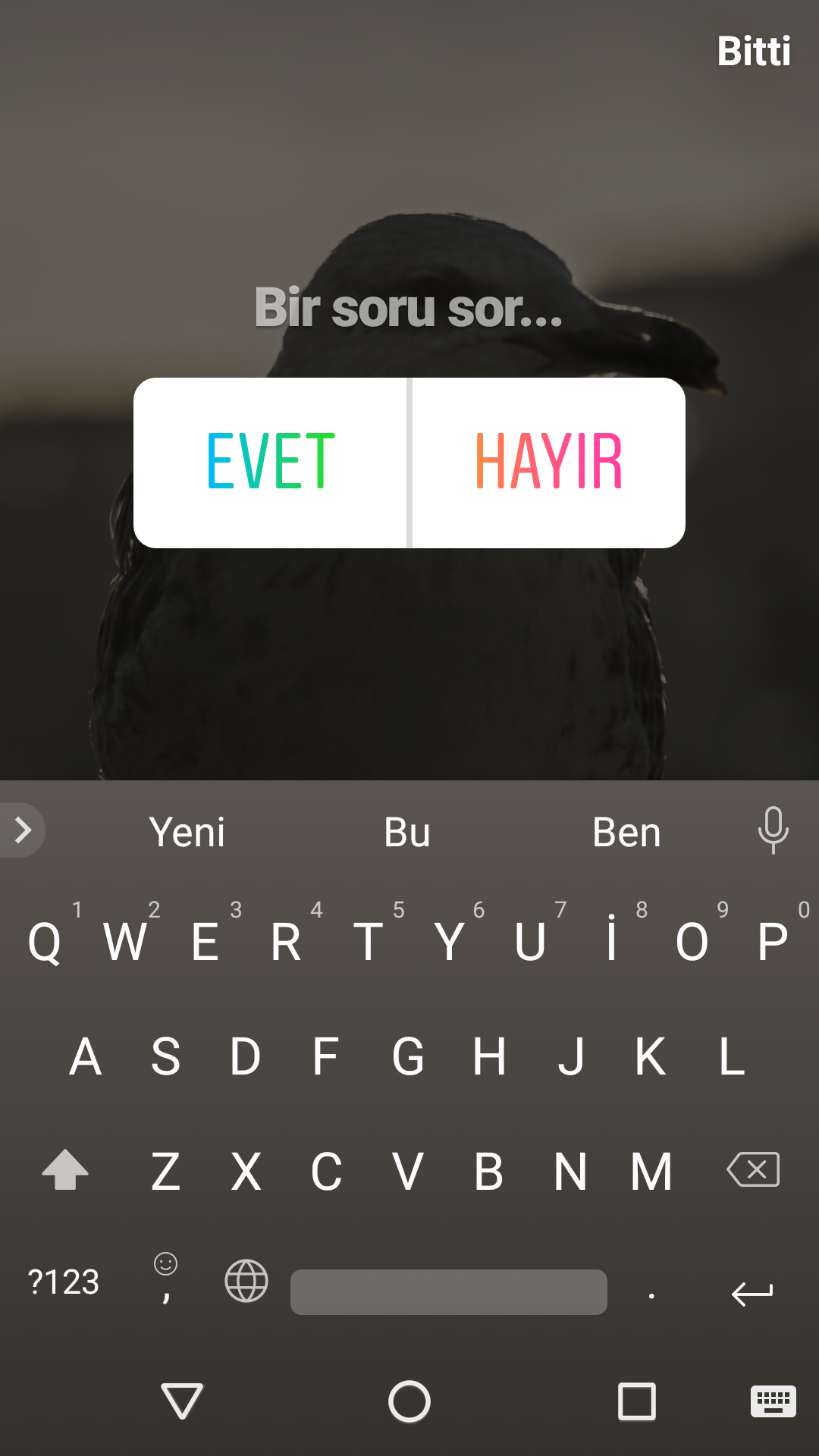
Task: Choose the 'Ben' word suggestion
Action: (x=626, y=832)
